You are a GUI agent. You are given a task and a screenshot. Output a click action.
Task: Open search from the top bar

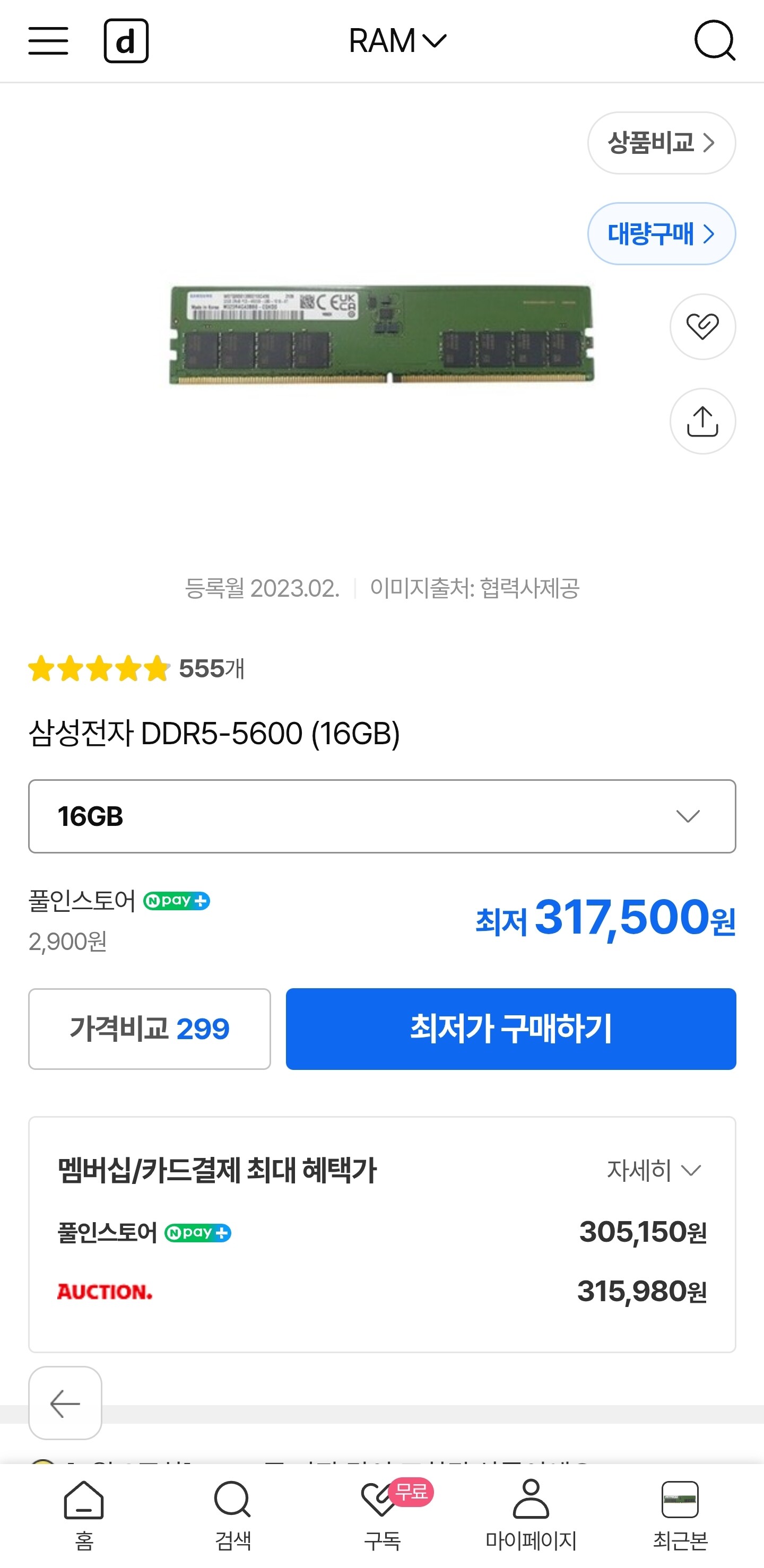click(x=715, y=41)
